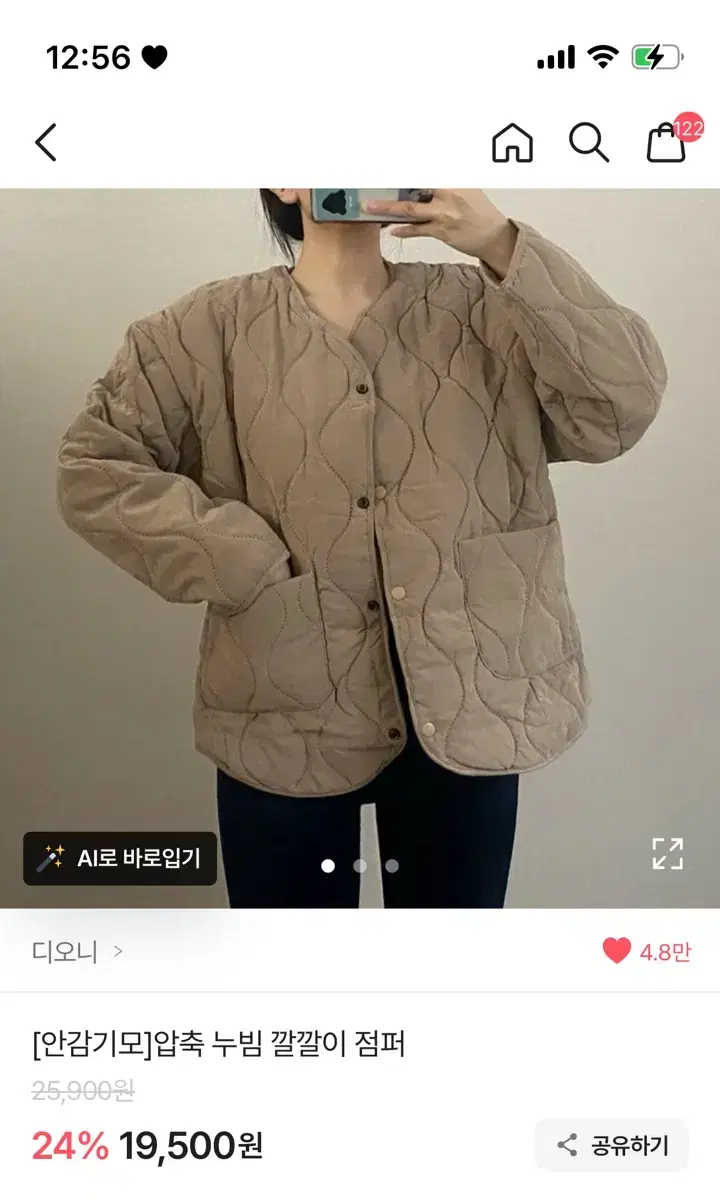The width and height of the screenshot is (720, 1200).
Task: Tap the 공유하기 share button
Action: click(x=611, y=1144)
